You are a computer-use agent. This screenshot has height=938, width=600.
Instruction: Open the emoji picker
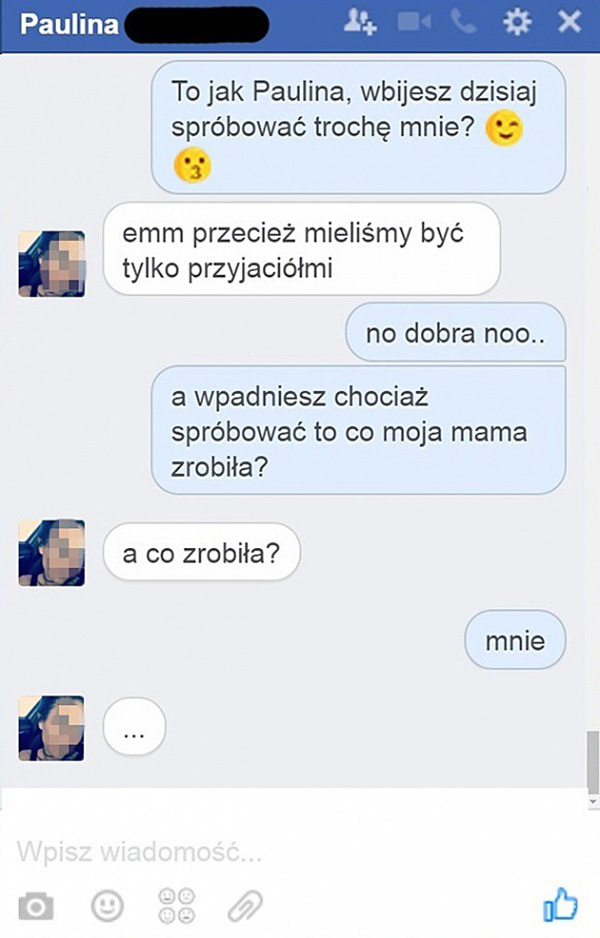coord(107,907)
